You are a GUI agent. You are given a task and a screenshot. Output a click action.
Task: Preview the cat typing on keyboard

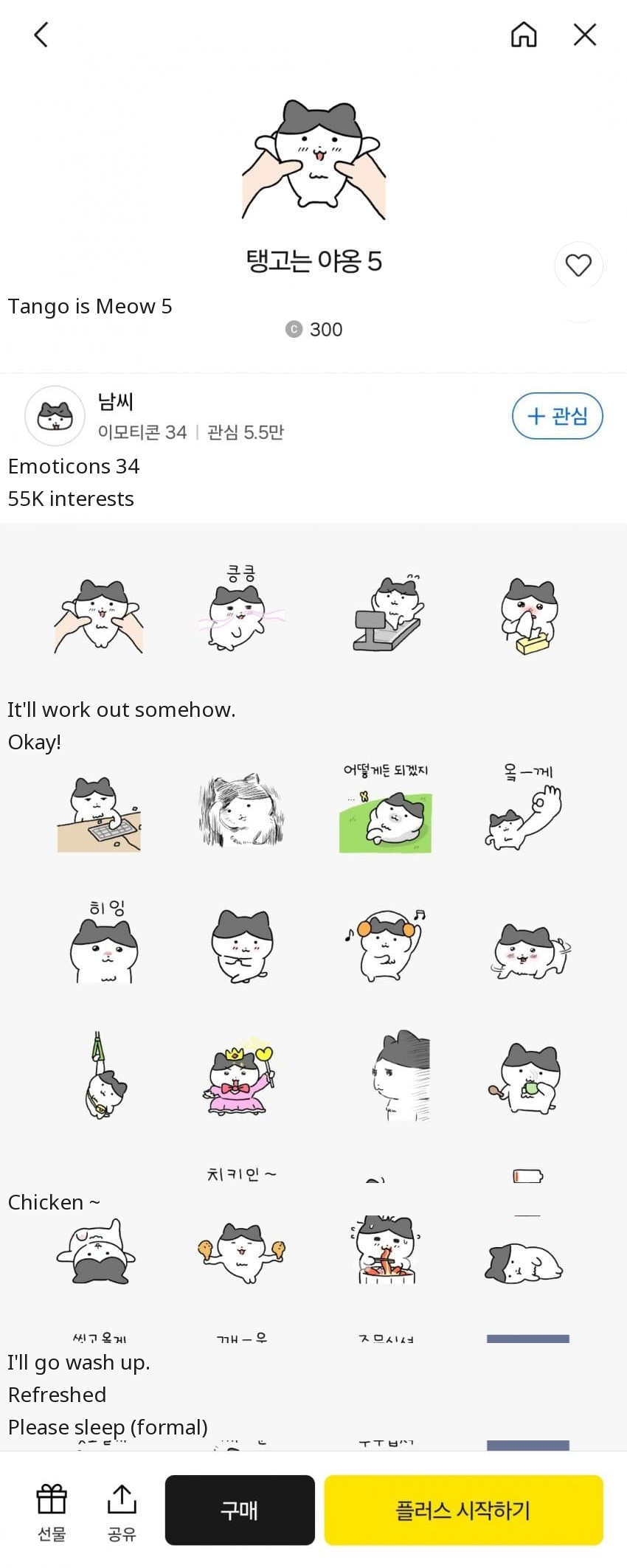click(99, 816)
